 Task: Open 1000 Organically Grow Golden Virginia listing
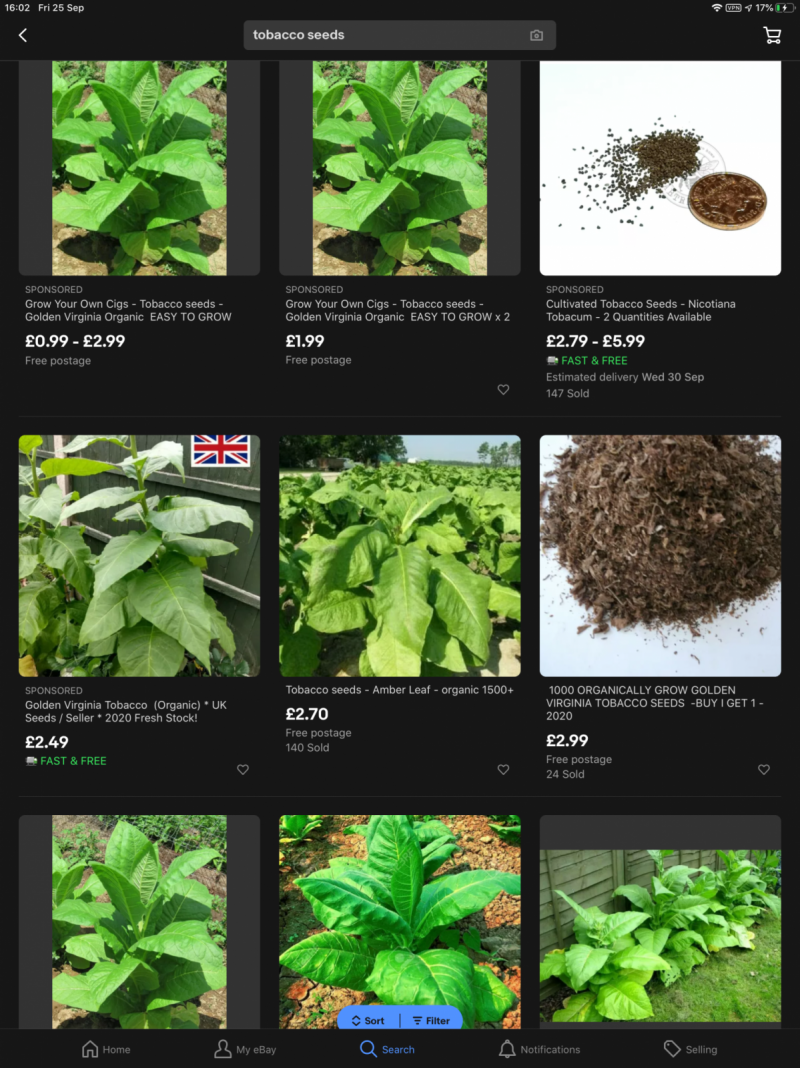660,555
